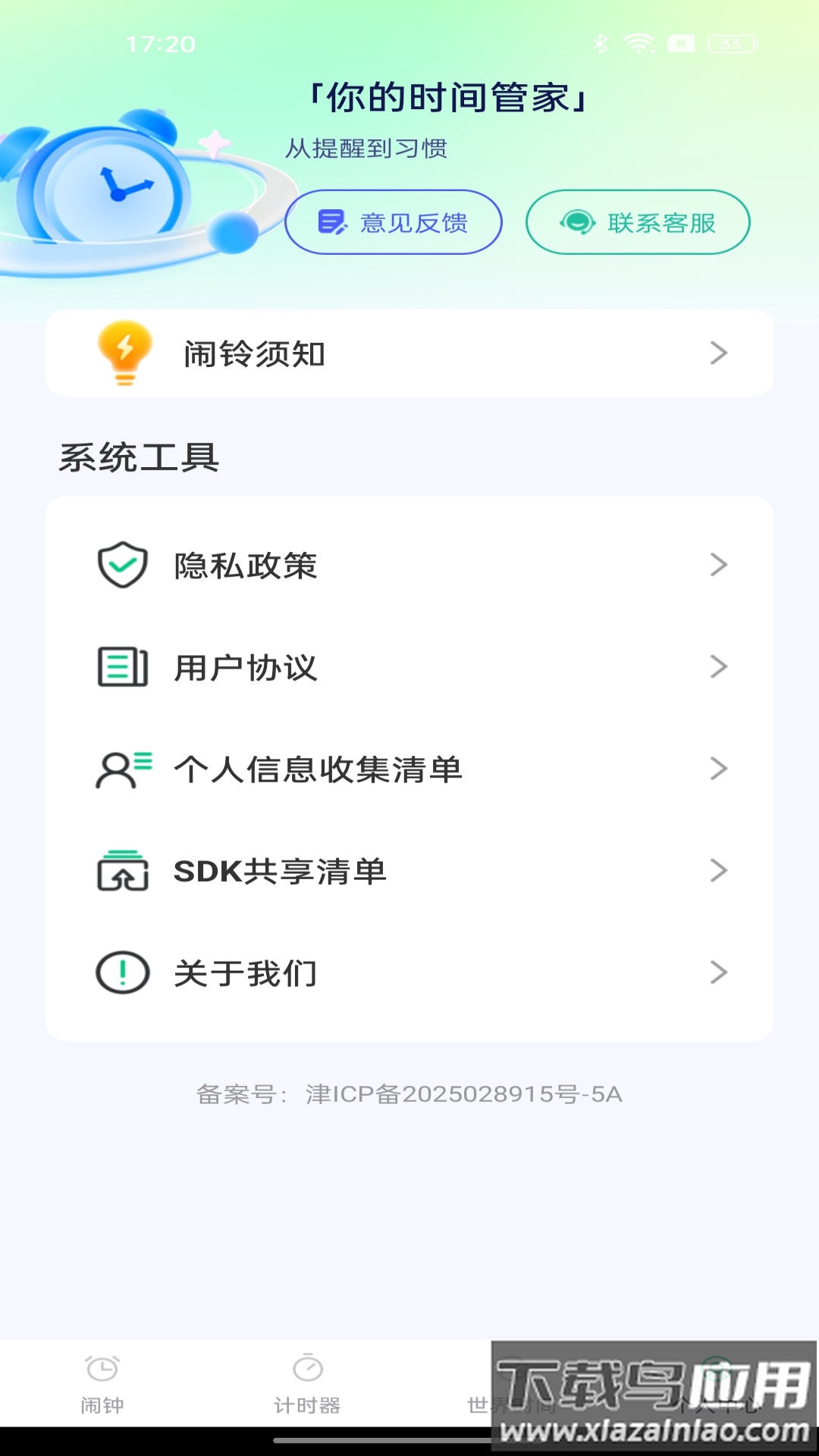The height and width of the screenshot is (1456, 819).
Task: Open 用户协议 using the right arrow
Action: (x=719, y=667)
